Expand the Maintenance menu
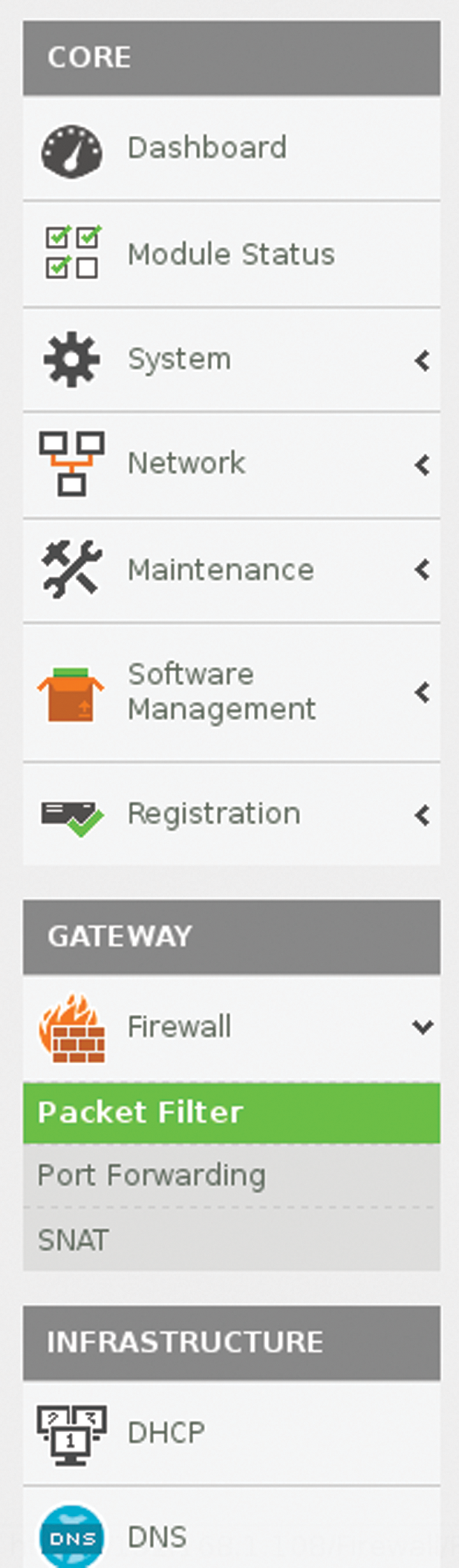 click(221, 570)
